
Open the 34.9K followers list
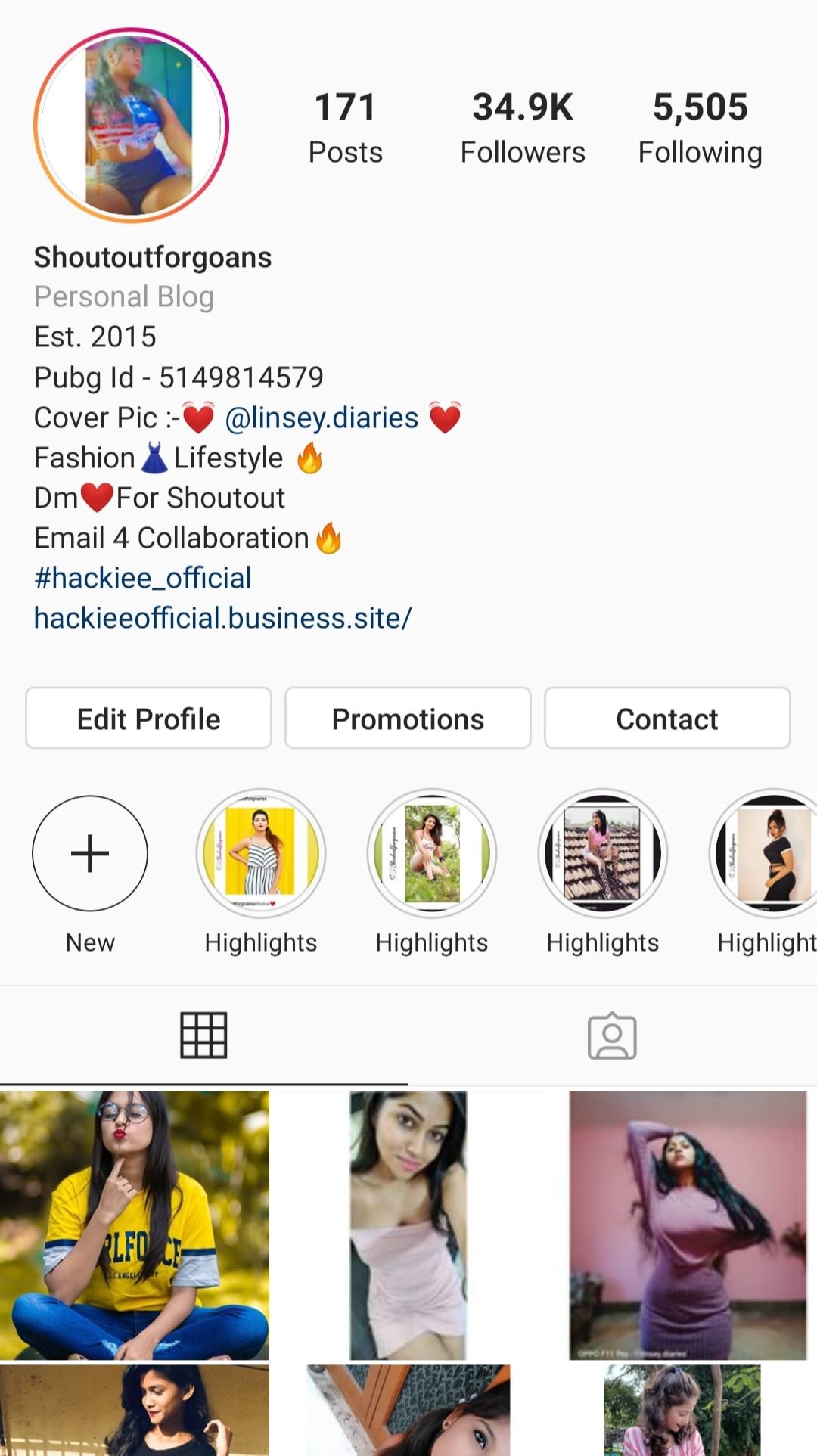(523, 127)
